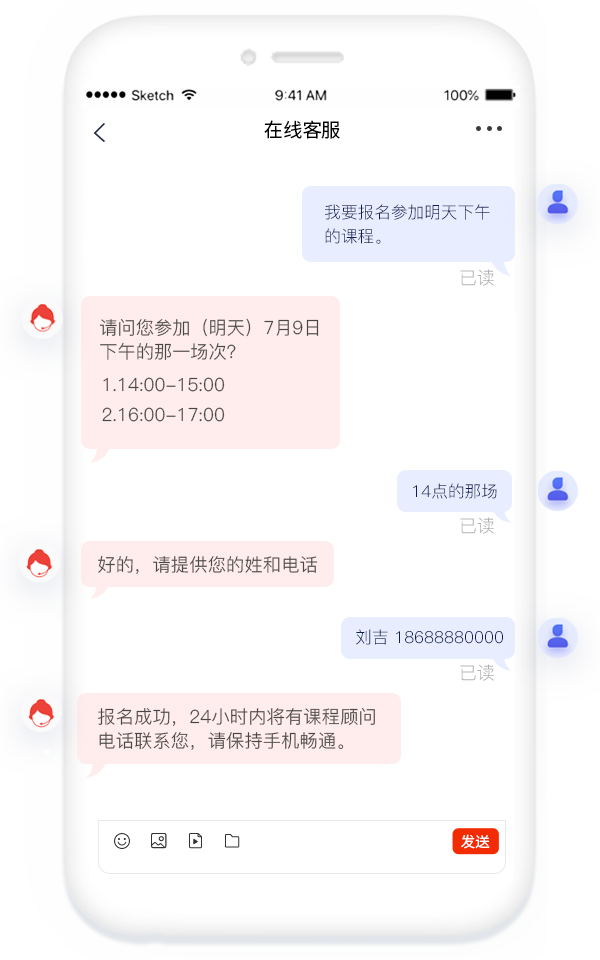The height and width of the screenshot is (960, 600).
Task: Tap the red 发送 button
Action: point(475,841)
